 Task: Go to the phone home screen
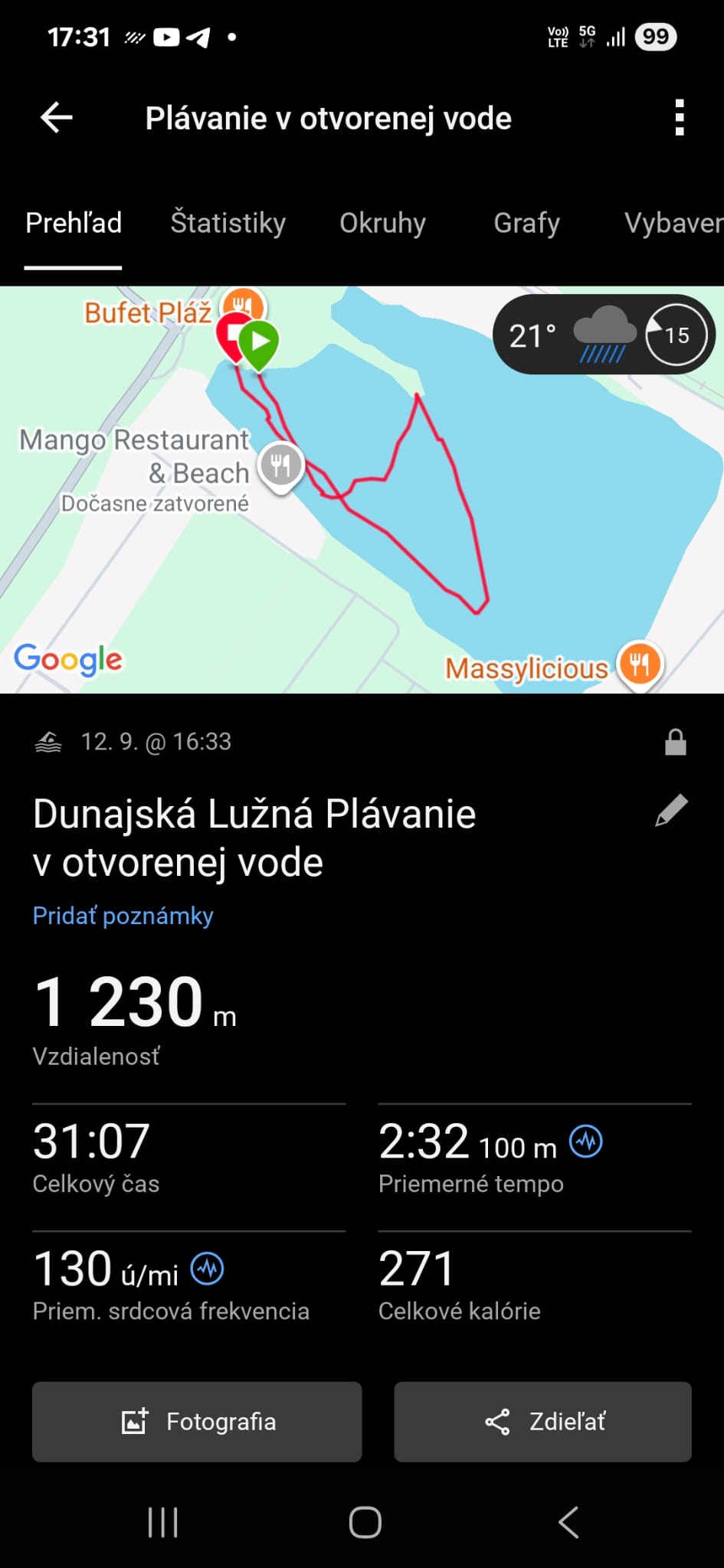point(365,1523)
